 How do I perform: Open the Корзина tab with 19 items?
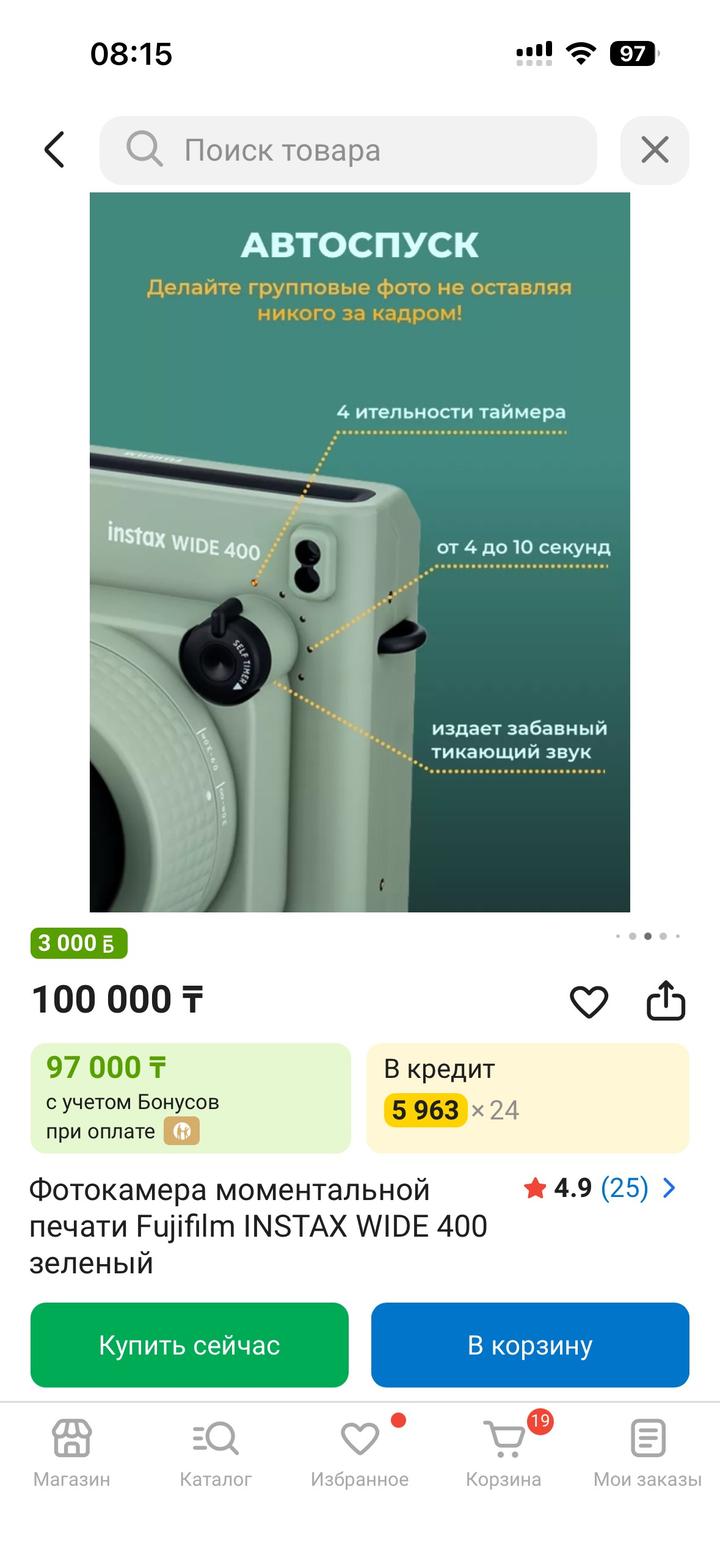[x=504, y=1452]
